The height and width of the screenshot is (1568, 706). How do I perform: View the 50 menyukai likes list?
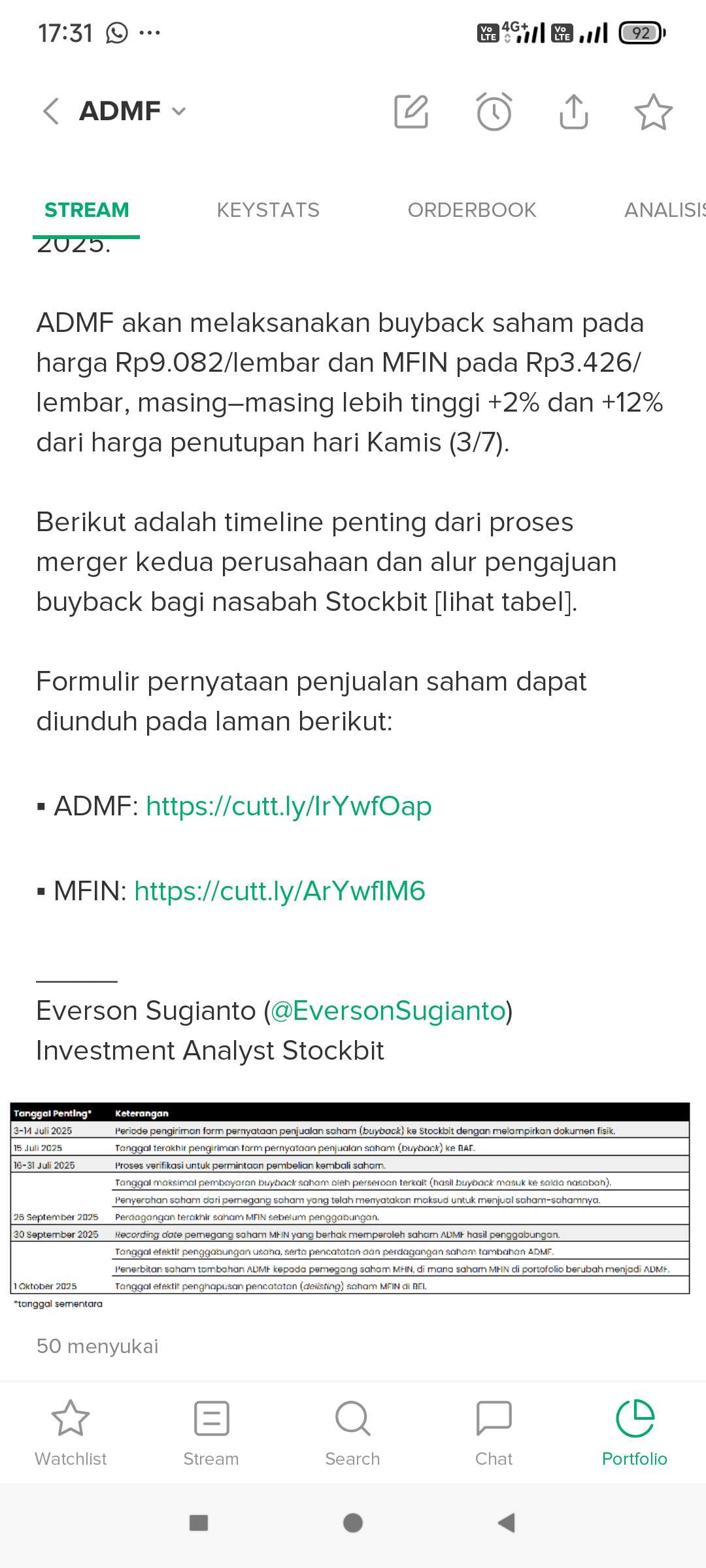coord(97,1346)
